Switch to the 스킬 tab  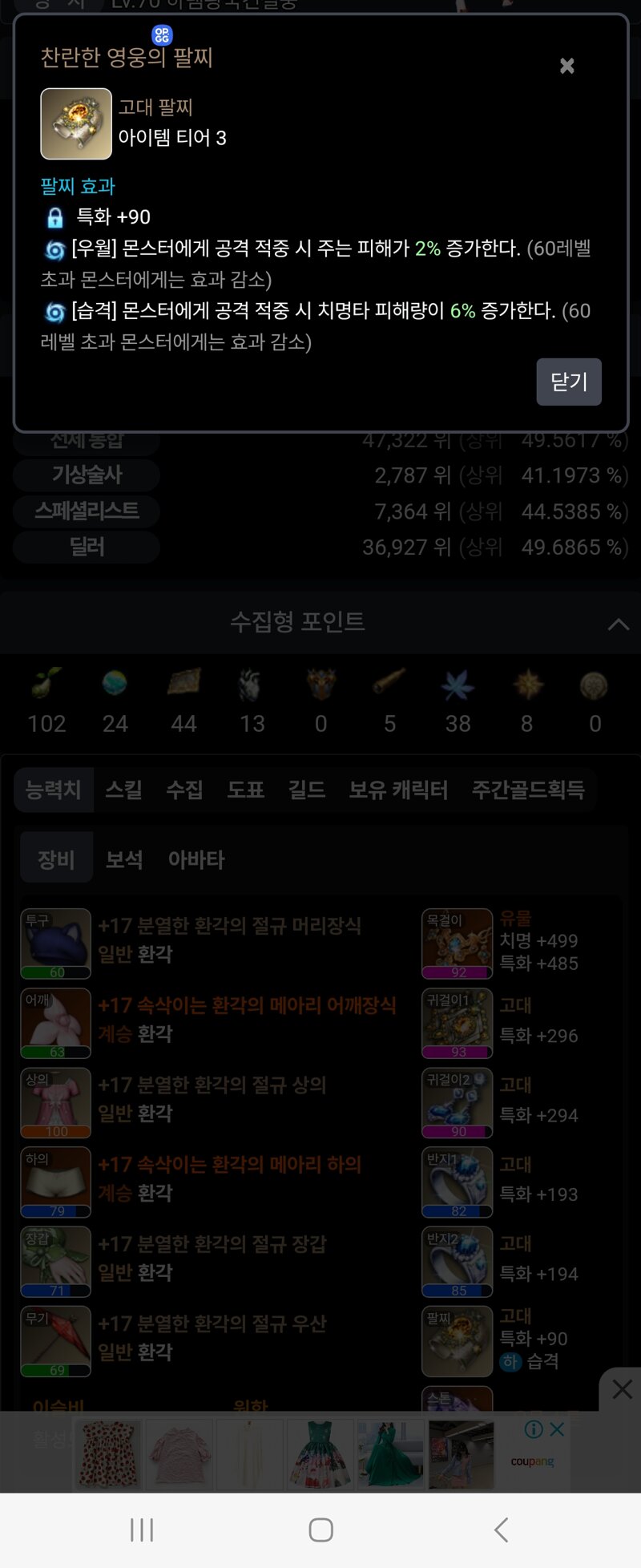(x=123, y=790)
